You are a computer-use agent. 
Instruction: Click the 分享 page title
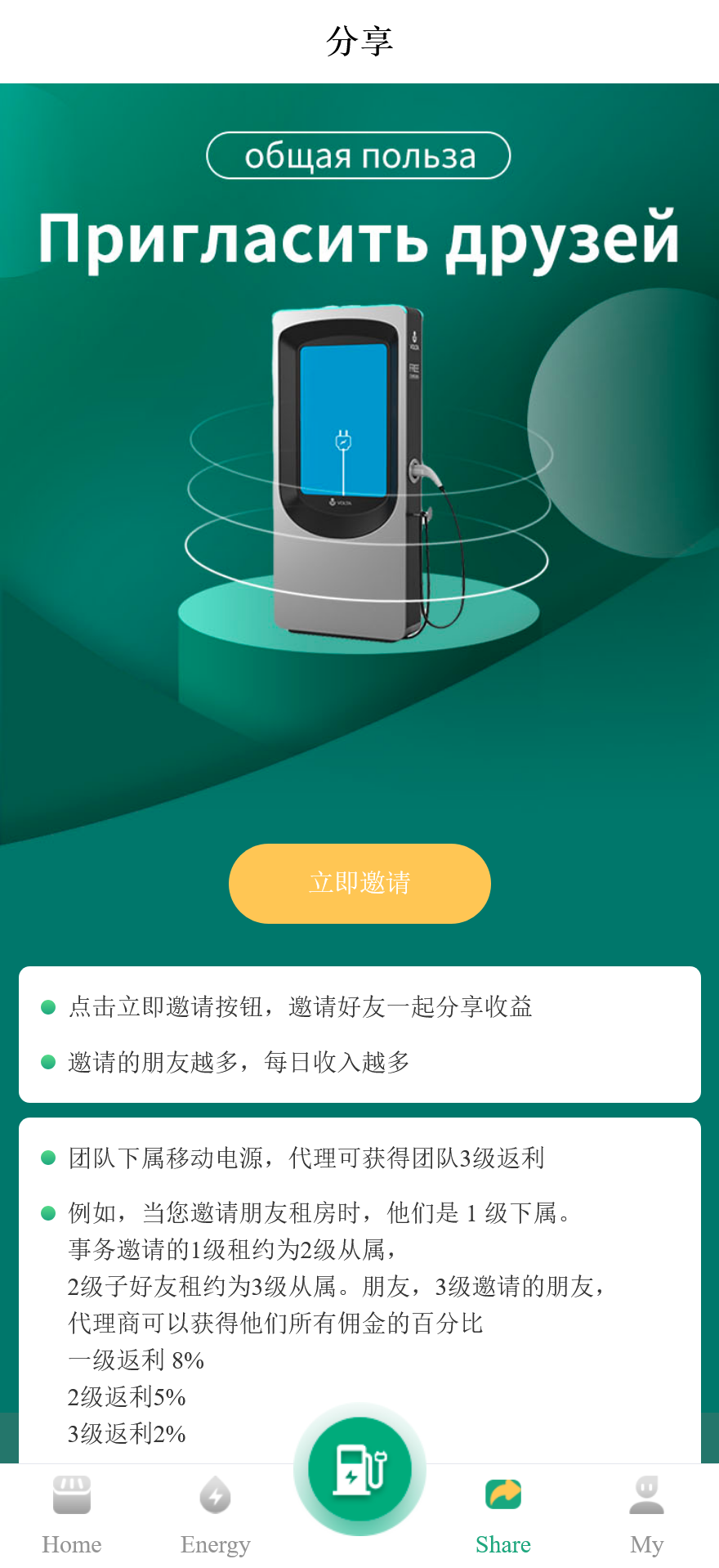pos(359,41)
